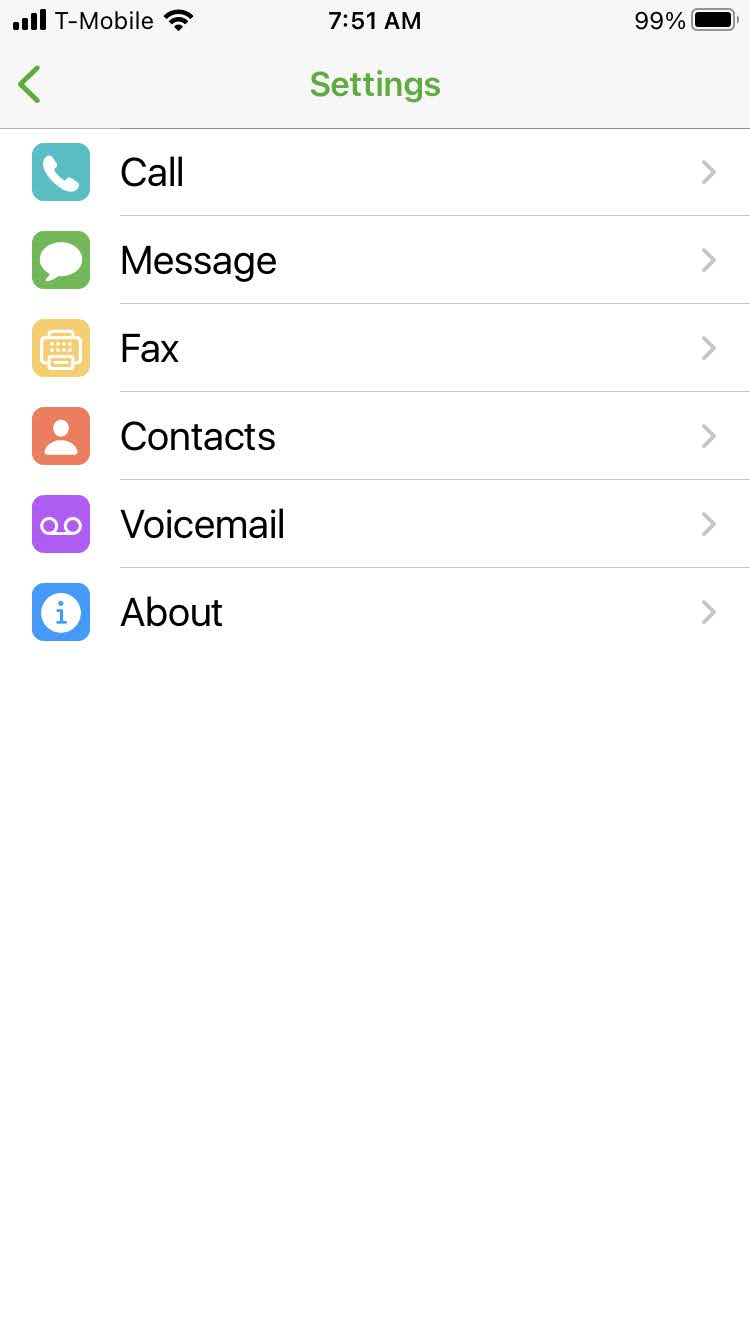Image resolution: width=750 pixels, height=1334 pixels.
Task: Open the Fax settings row
Action: [x=375, y=348]
